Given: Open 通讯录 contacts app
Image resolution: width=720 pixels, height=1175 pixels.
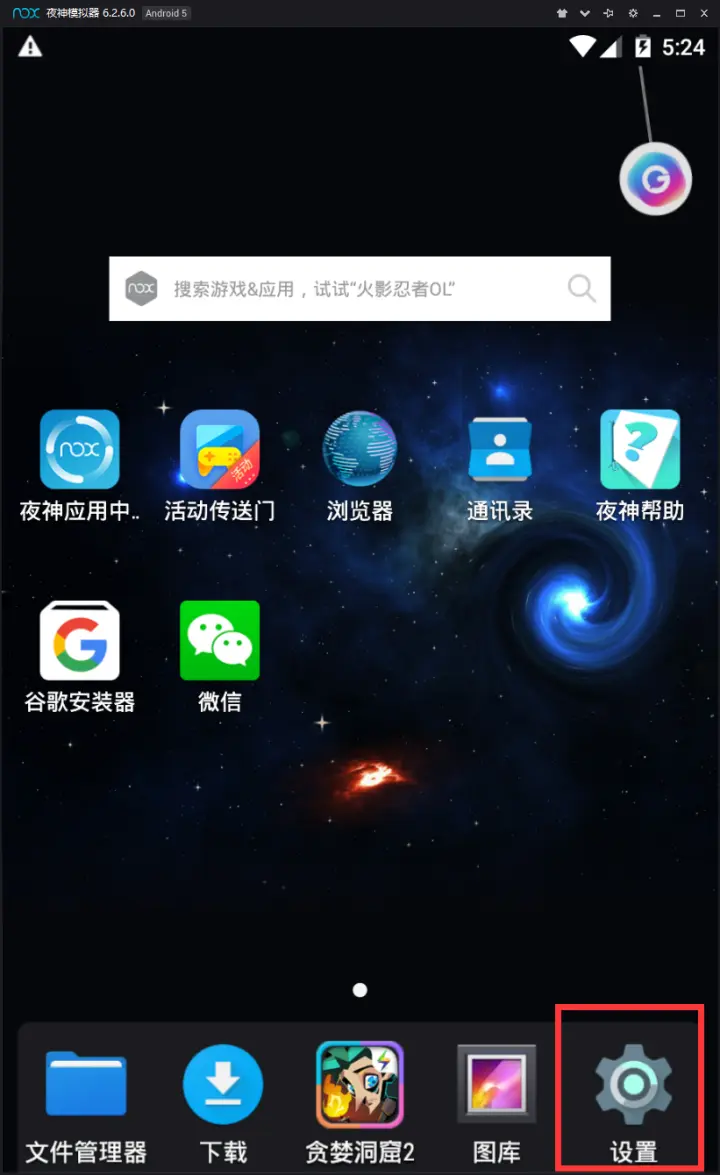Looking at the screenshot, I should point(500,450).
